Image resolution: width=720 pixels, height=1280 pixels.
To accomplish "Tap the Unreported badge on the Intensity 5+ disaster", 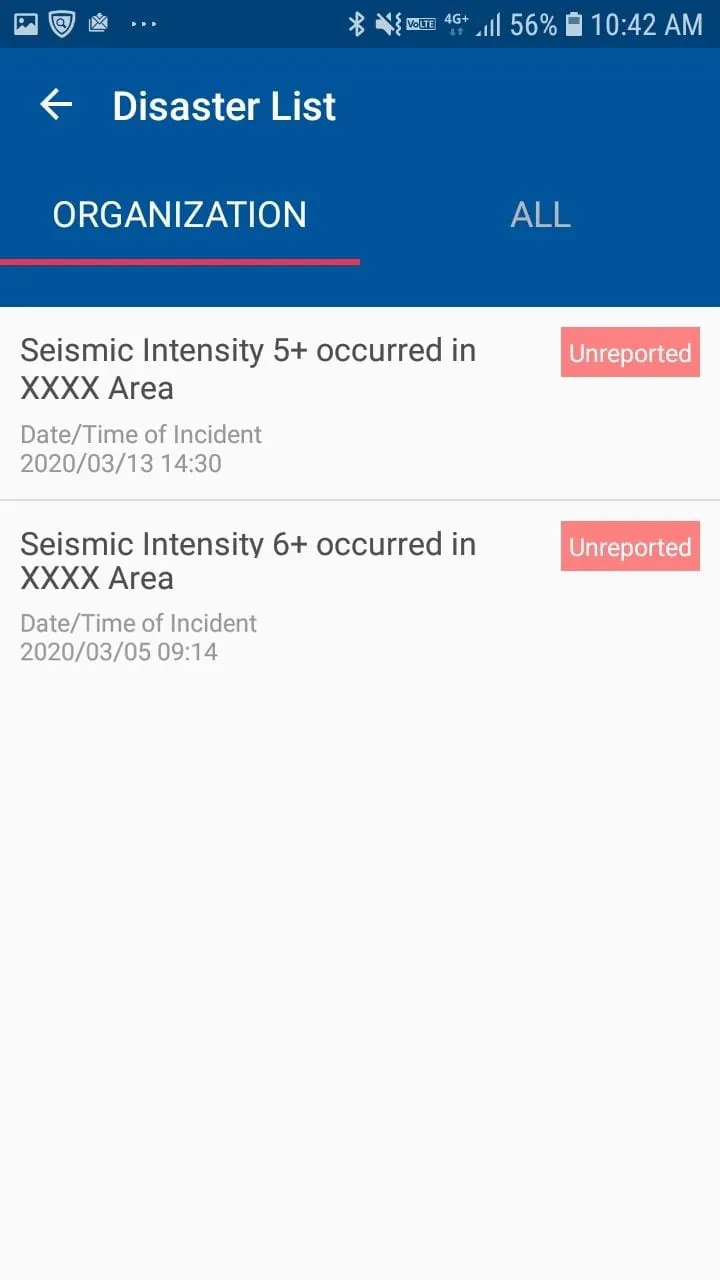I will 630,352.
